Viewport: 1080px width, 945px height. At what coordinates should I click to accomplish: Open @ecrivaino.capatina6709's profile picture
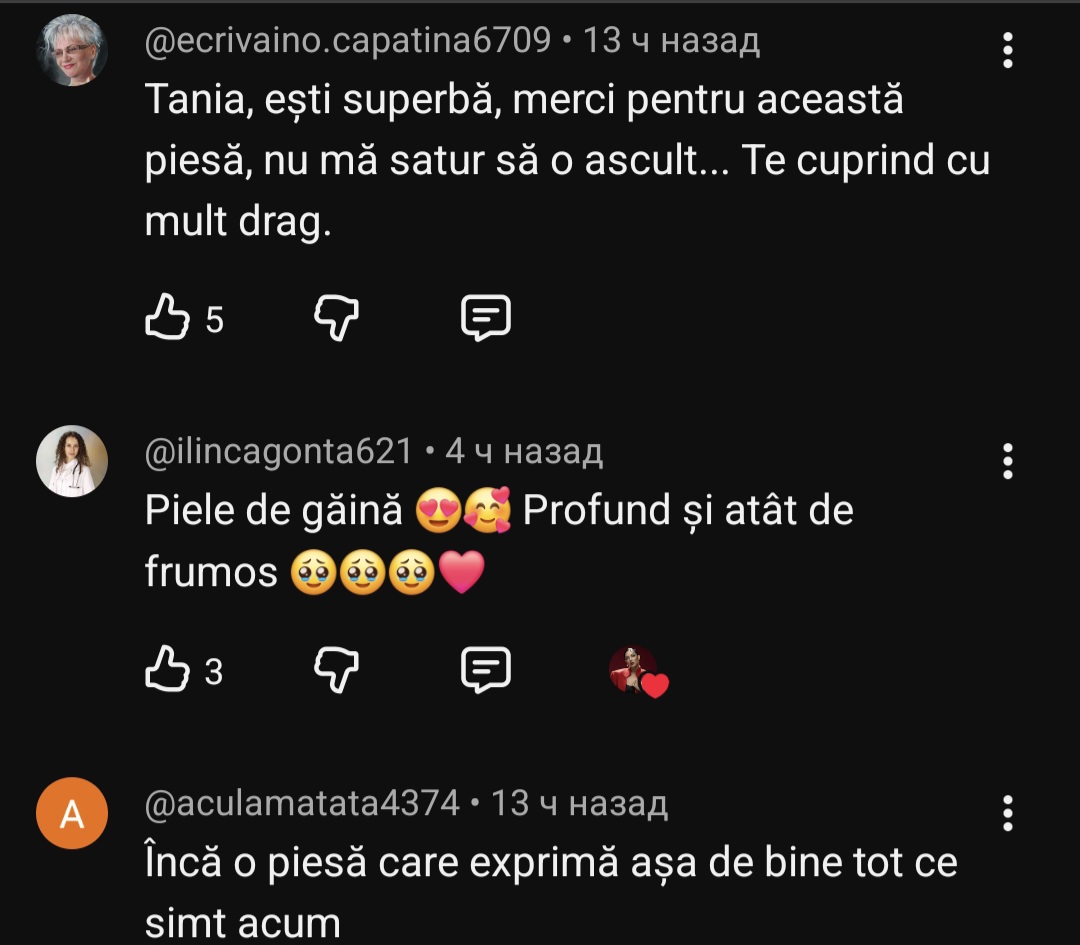72,50
